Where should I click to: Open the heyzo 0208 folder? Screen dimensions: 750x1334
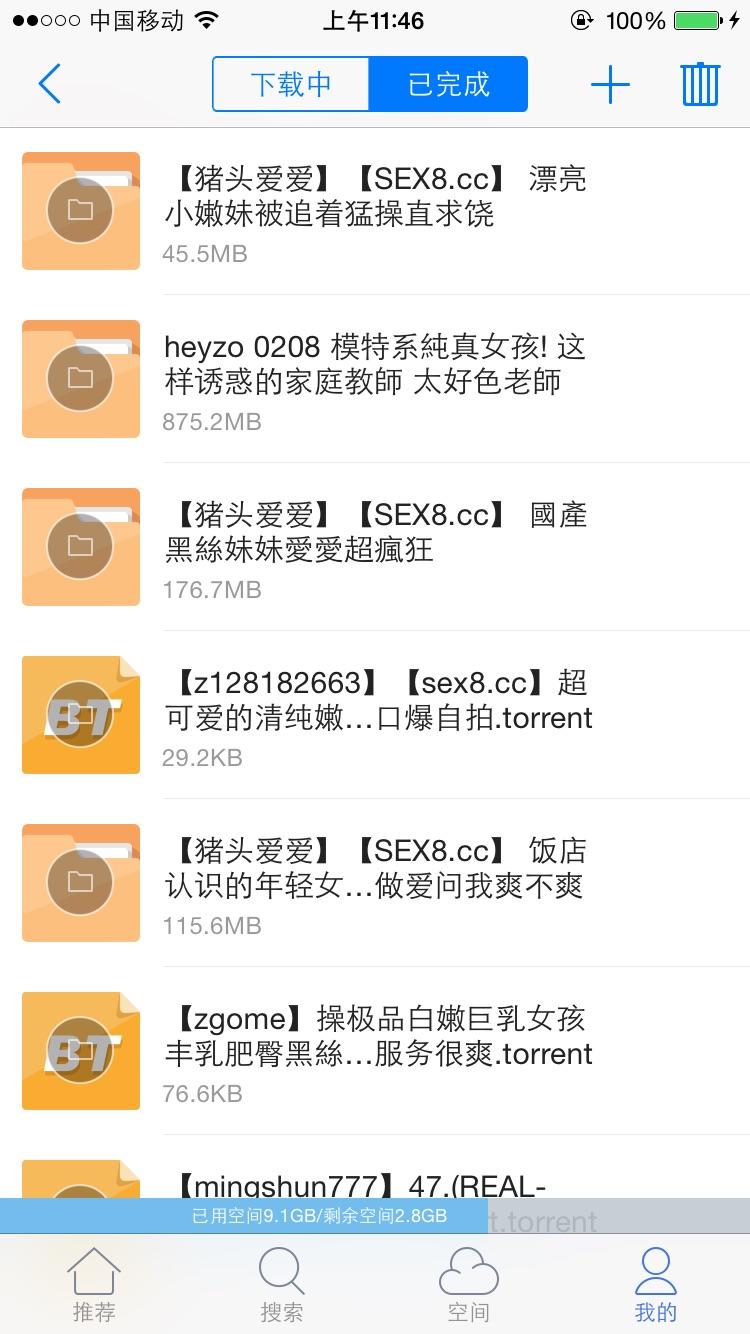[x=375, y=379]
